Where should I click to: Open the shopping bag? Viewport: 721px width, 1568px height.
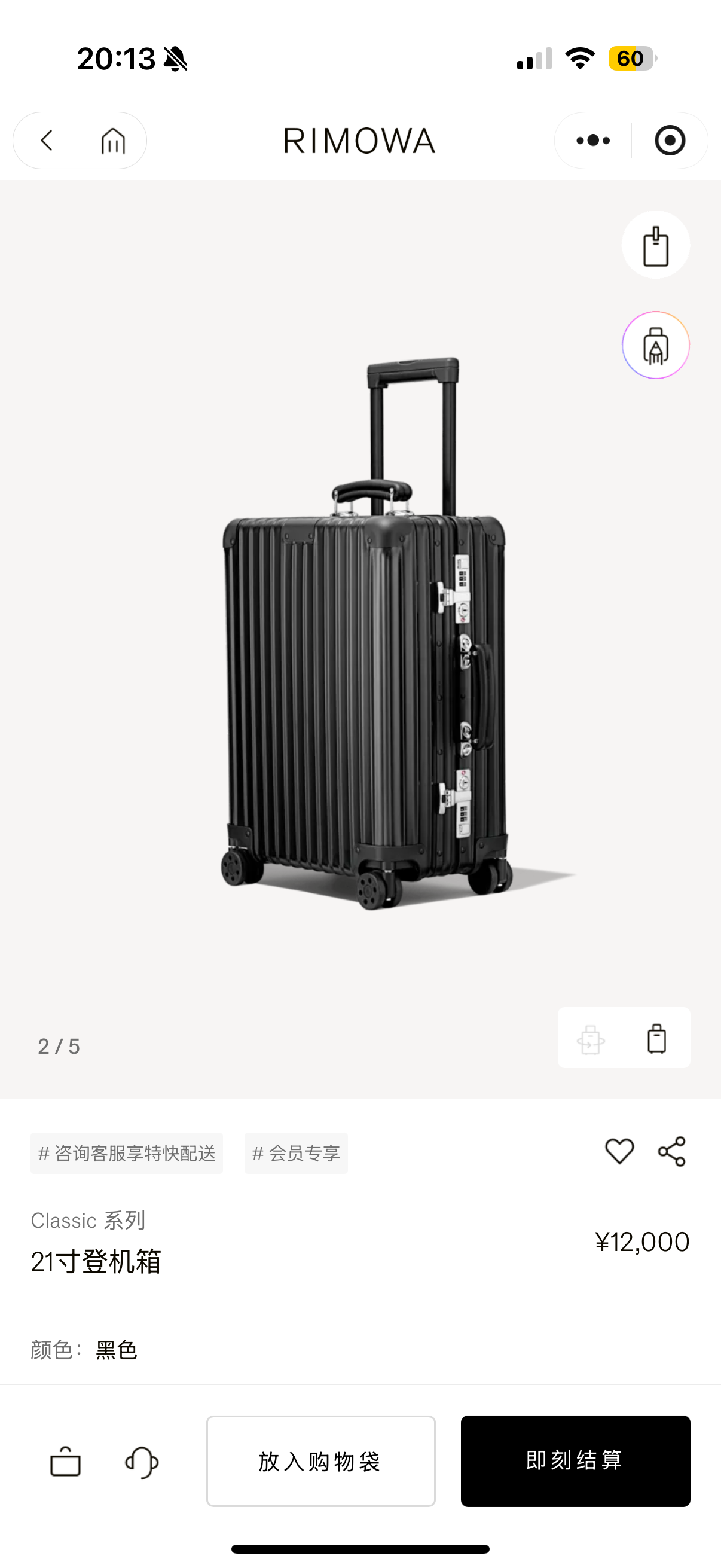(65, 1462)
